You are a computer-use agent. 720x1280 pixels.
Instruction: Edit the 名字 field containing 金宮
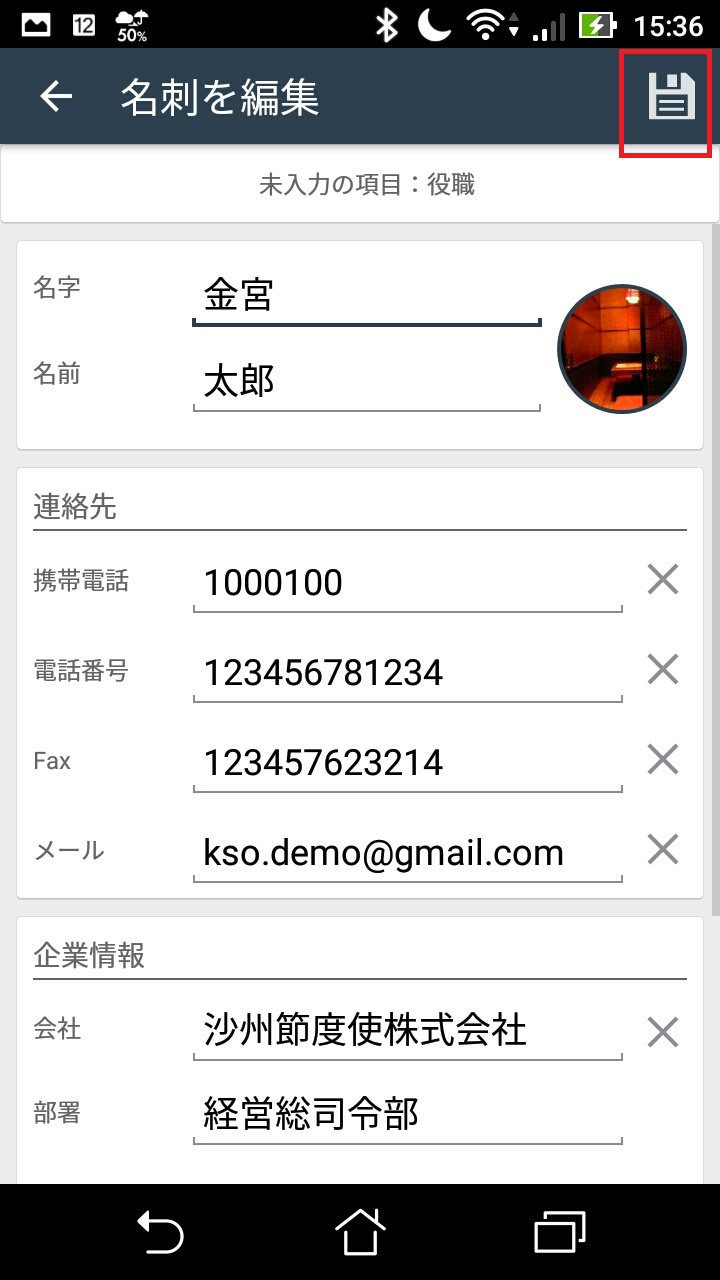(367, 296)
